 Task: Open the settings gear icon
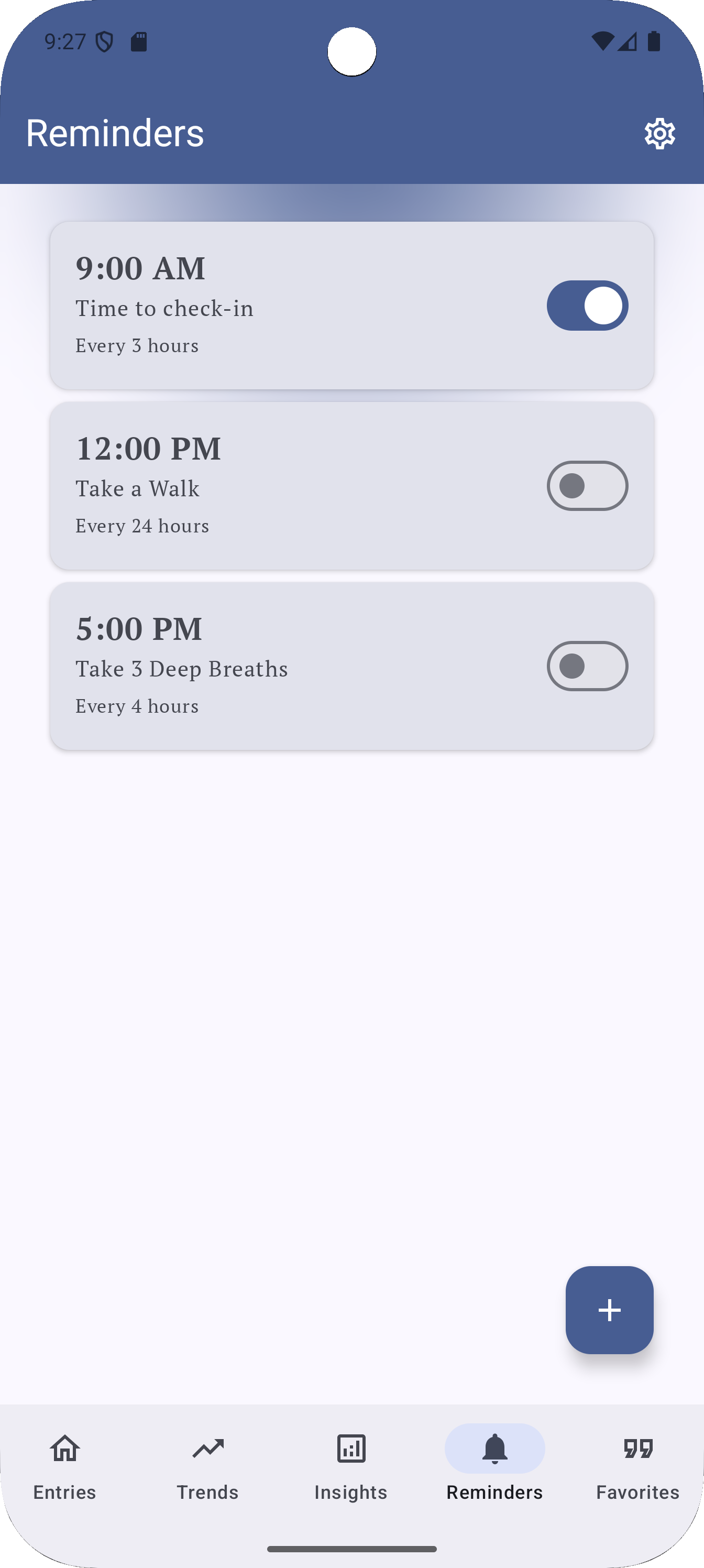[659, 133]
